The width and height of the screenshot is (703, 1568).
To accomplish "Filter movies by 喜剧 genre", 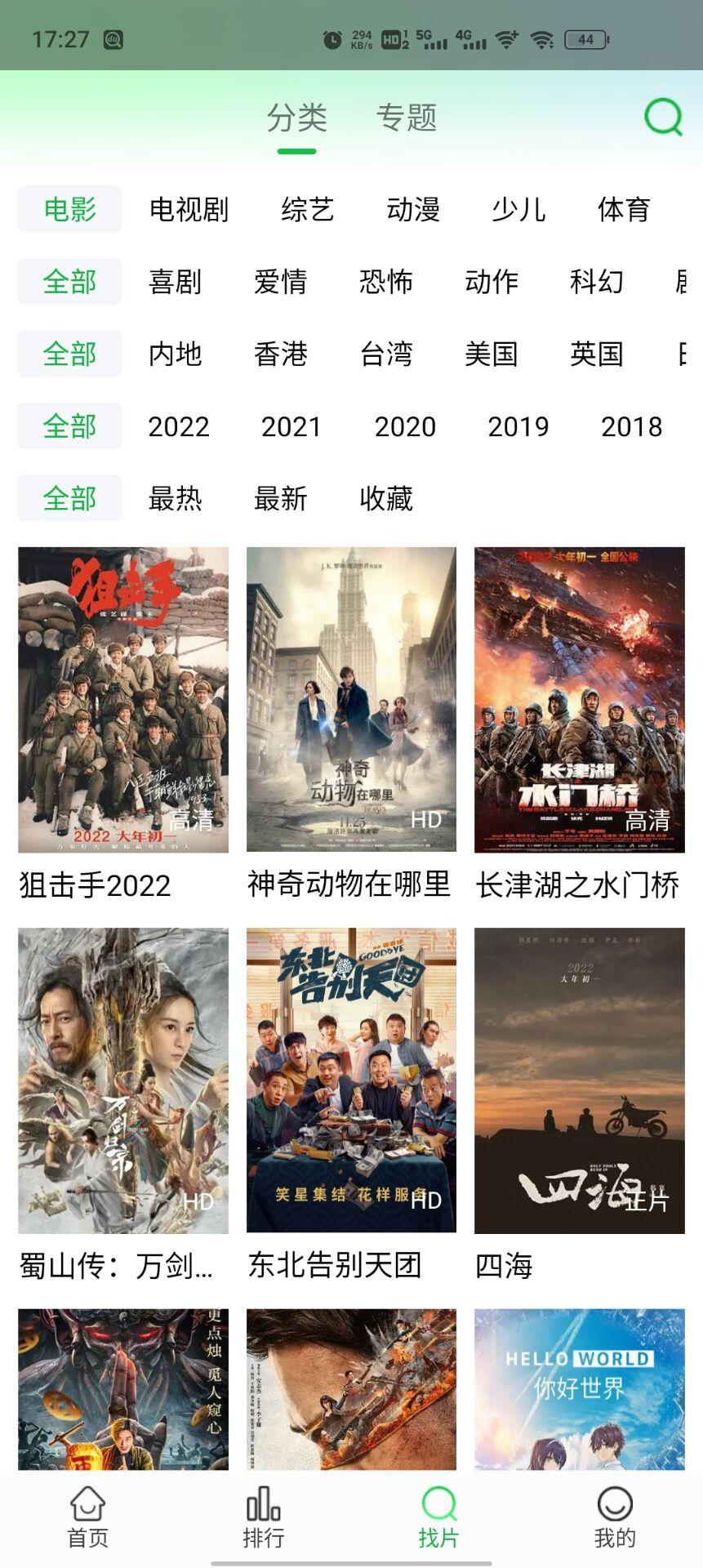I will (175, 282).
